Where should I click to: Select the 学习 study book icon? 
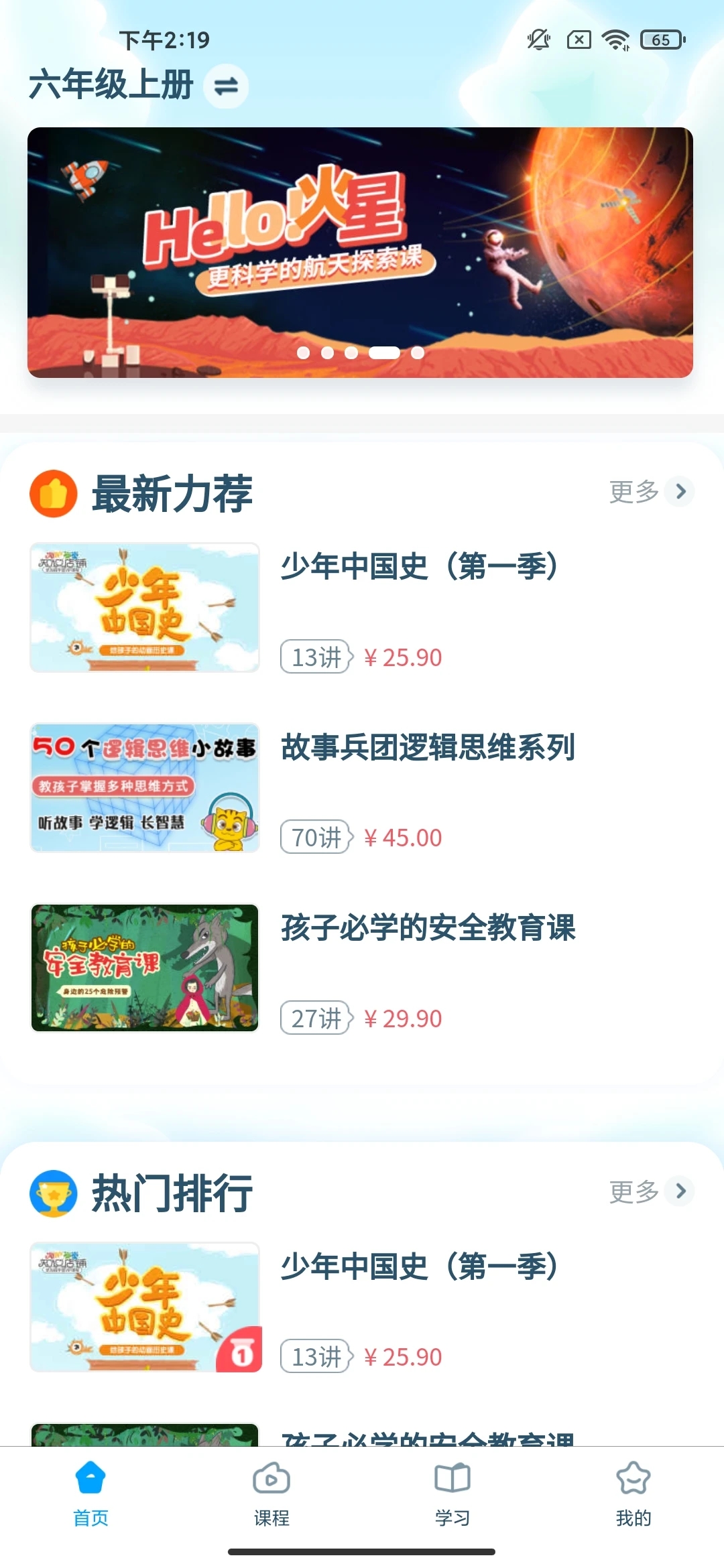click(452, 1478)
